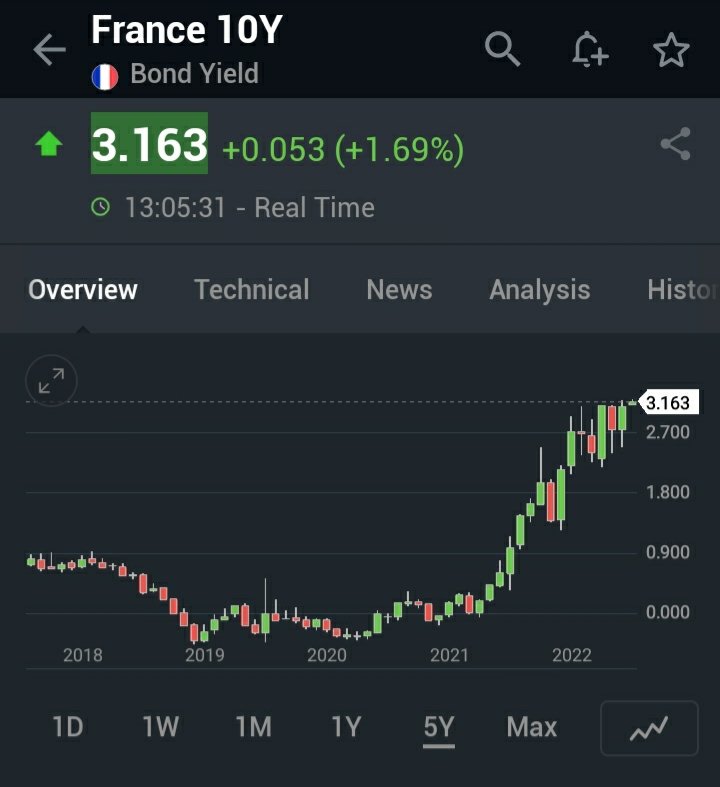Share the France 10Y bond yield
The width and height of the screenshot is (720, 787).
click(x=676, y=144)
